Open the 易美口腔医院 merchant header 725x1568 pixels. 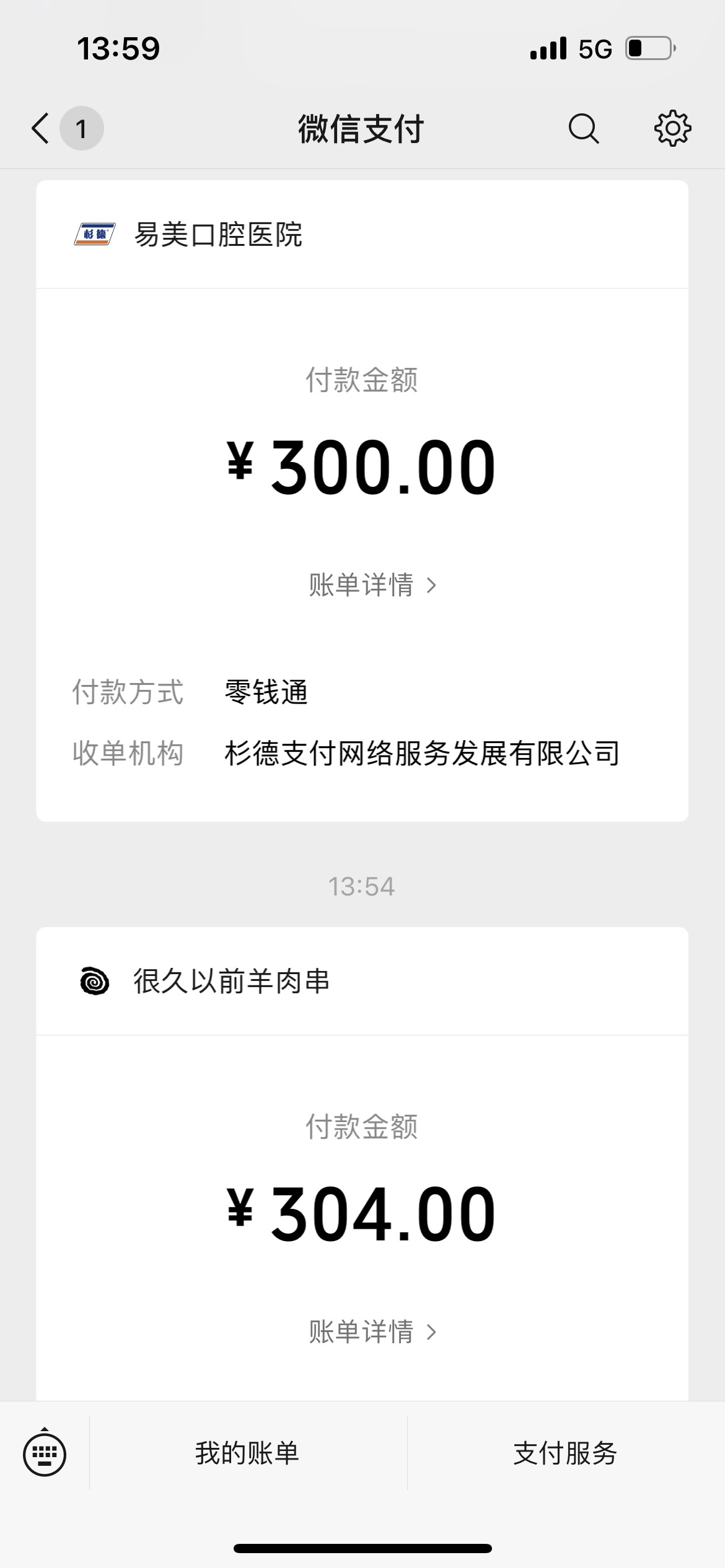coord(362,235)
